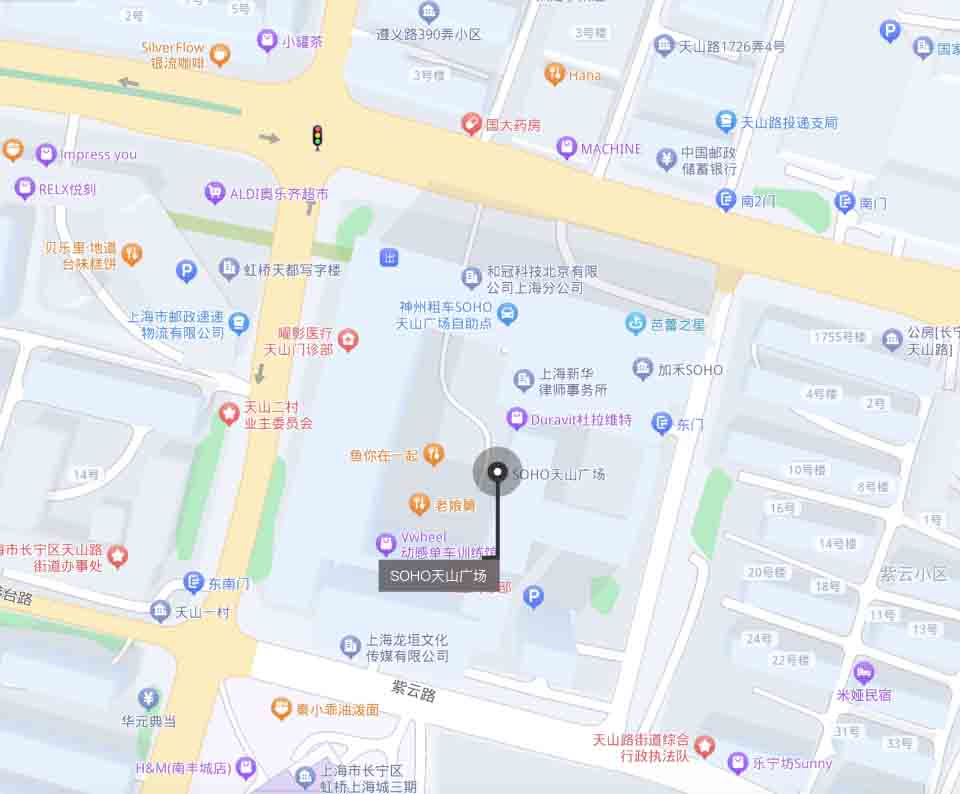Image resolution: width=960 pixels, height=794 pixels.
Task: Tap the 鱼你在一起 restaurant marker
Action: [x=433, y=455]
